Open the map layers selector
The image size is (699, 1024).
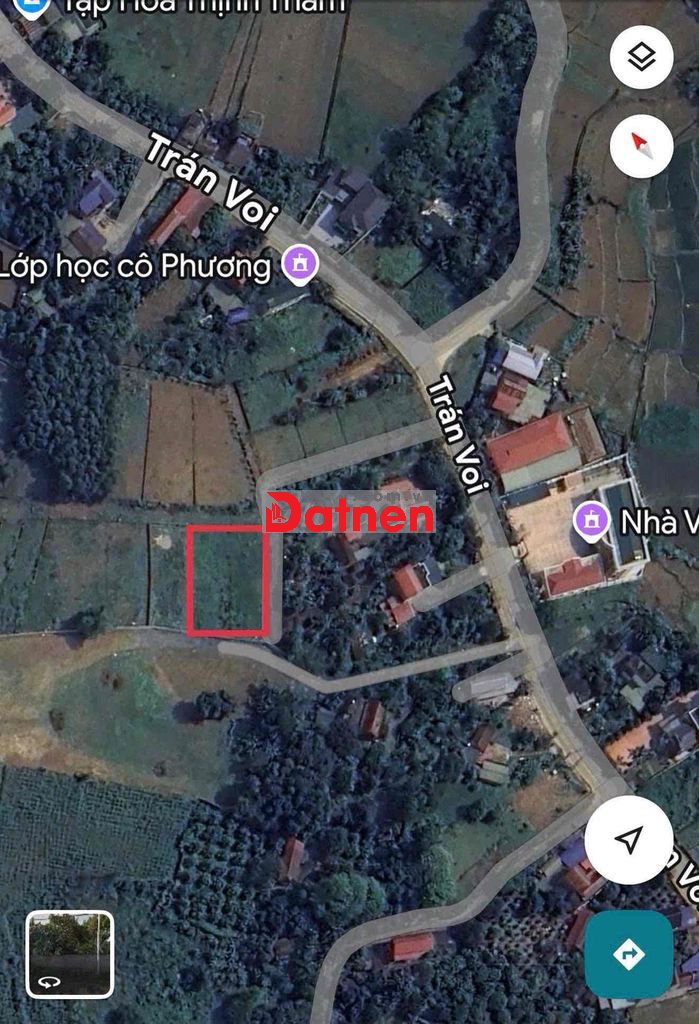pyautogui.click(x=641, y=57)
